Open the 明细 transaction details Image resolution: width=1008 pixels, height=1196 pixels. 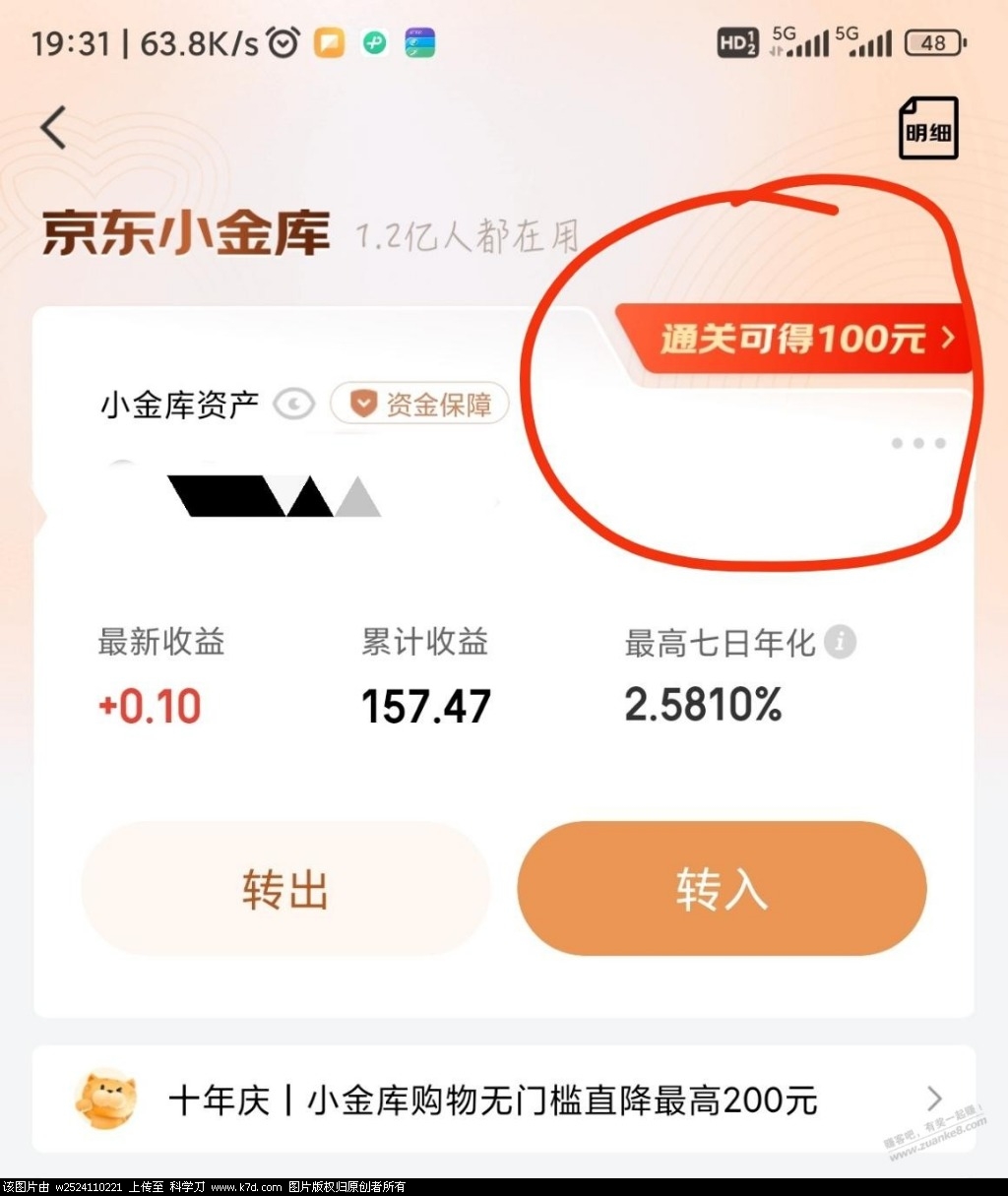(928, 128)
